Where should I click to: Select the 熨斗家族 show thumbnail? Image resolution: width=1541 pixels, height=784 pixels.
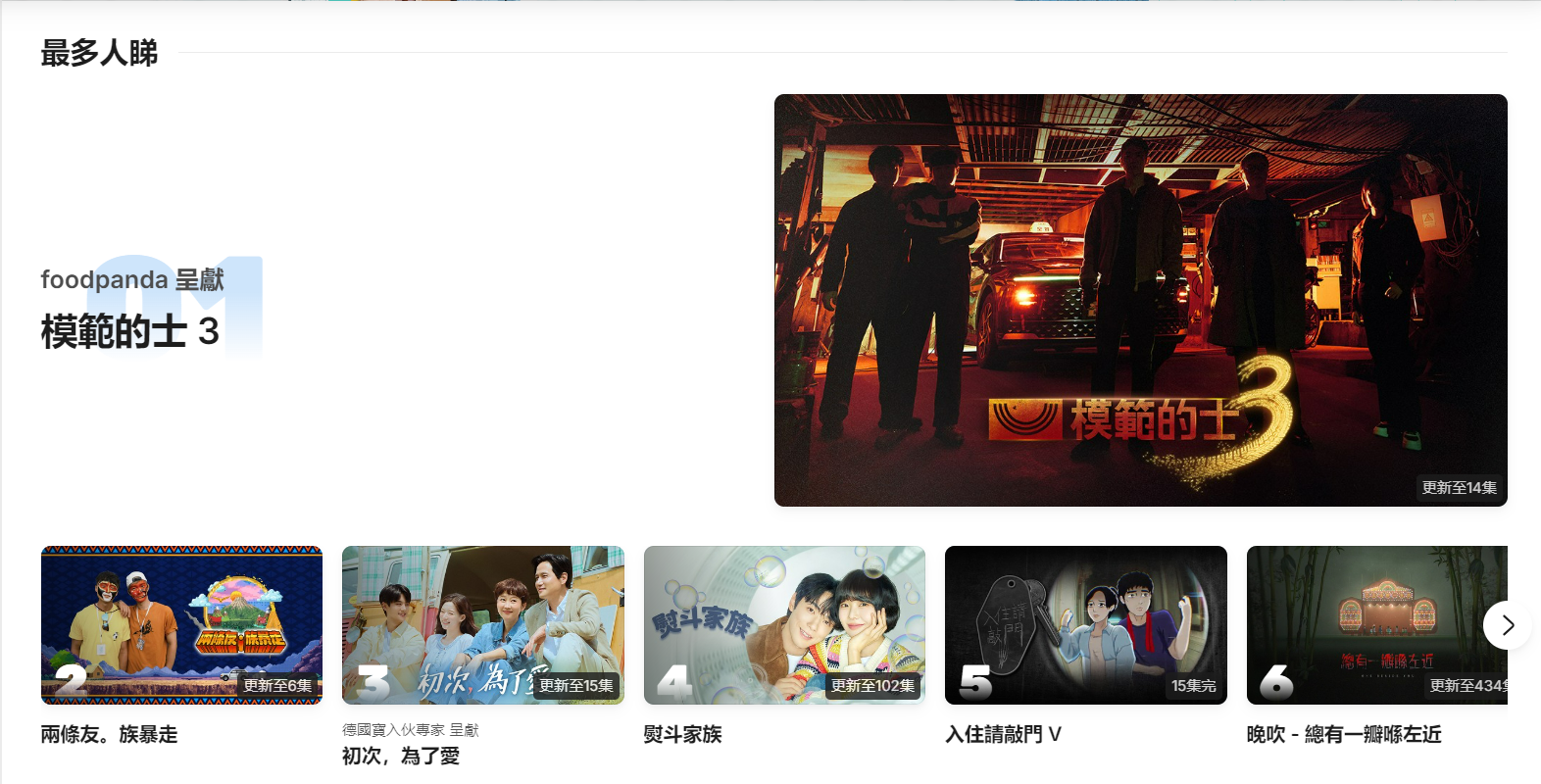(784, 625)
